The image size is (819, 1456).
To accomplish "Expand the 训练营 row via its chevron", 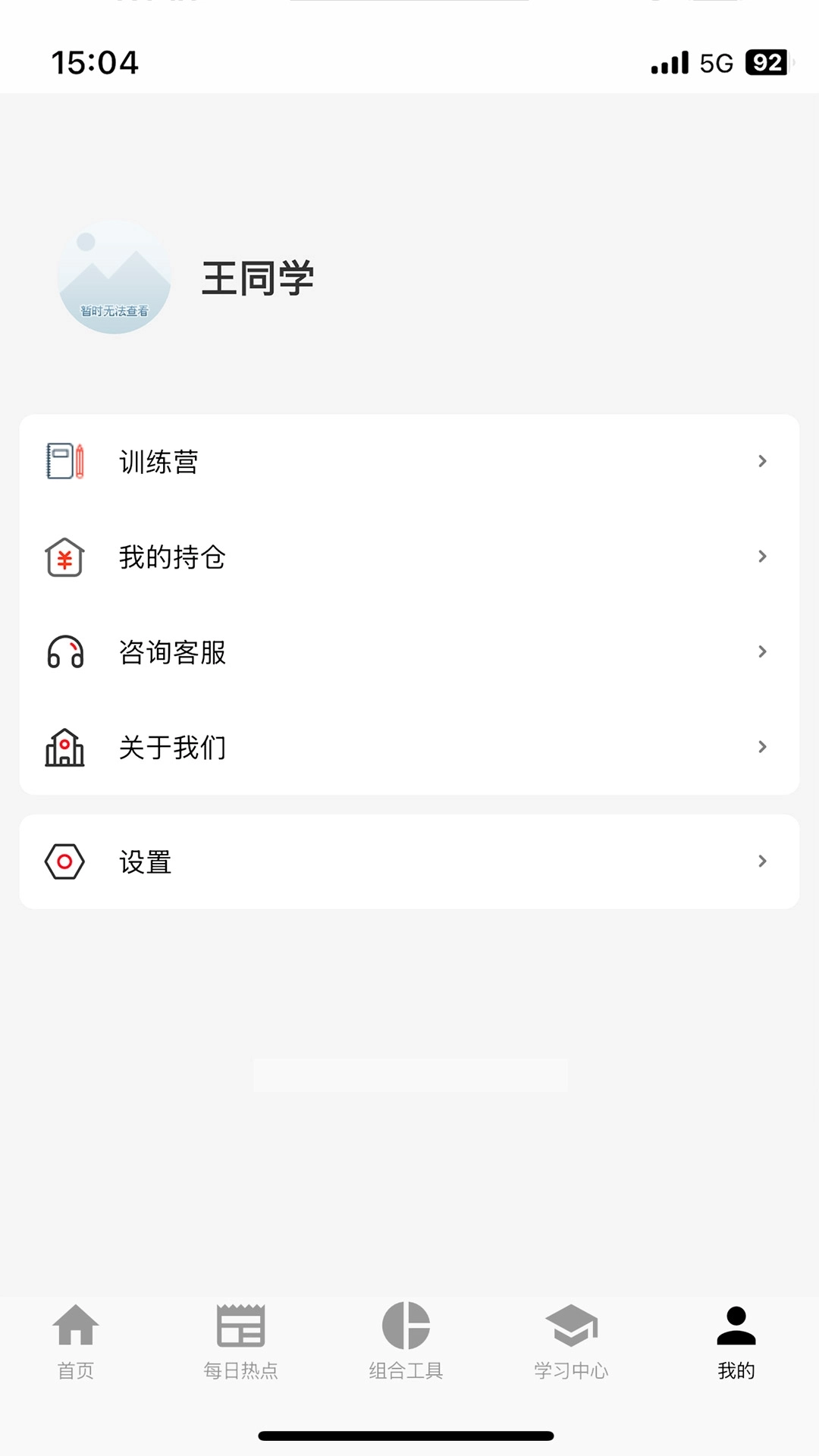I will point(762,460).
